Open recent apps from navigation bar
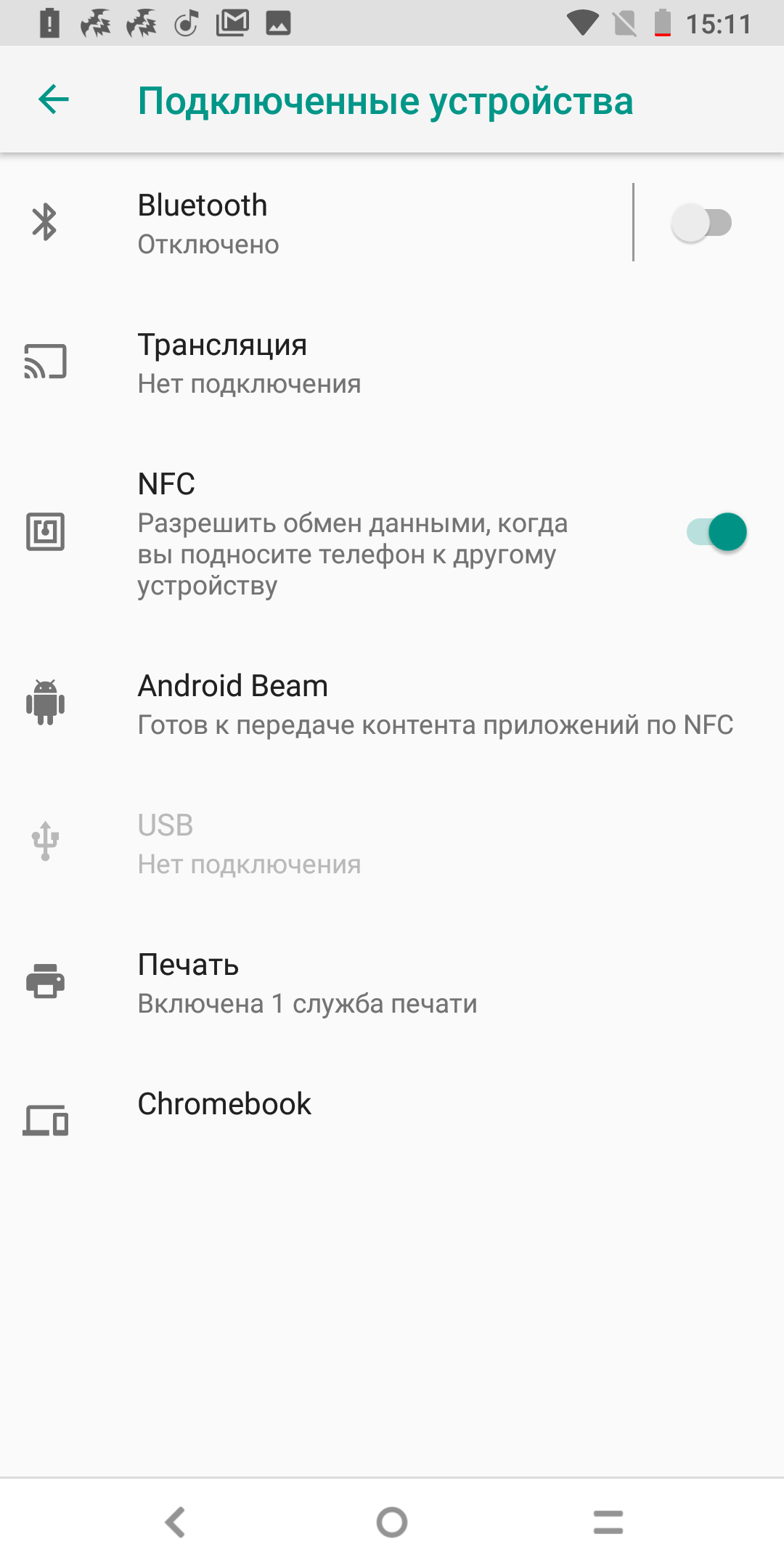The width and height of the screenshot is (784, 1568). pos(608,1522)
